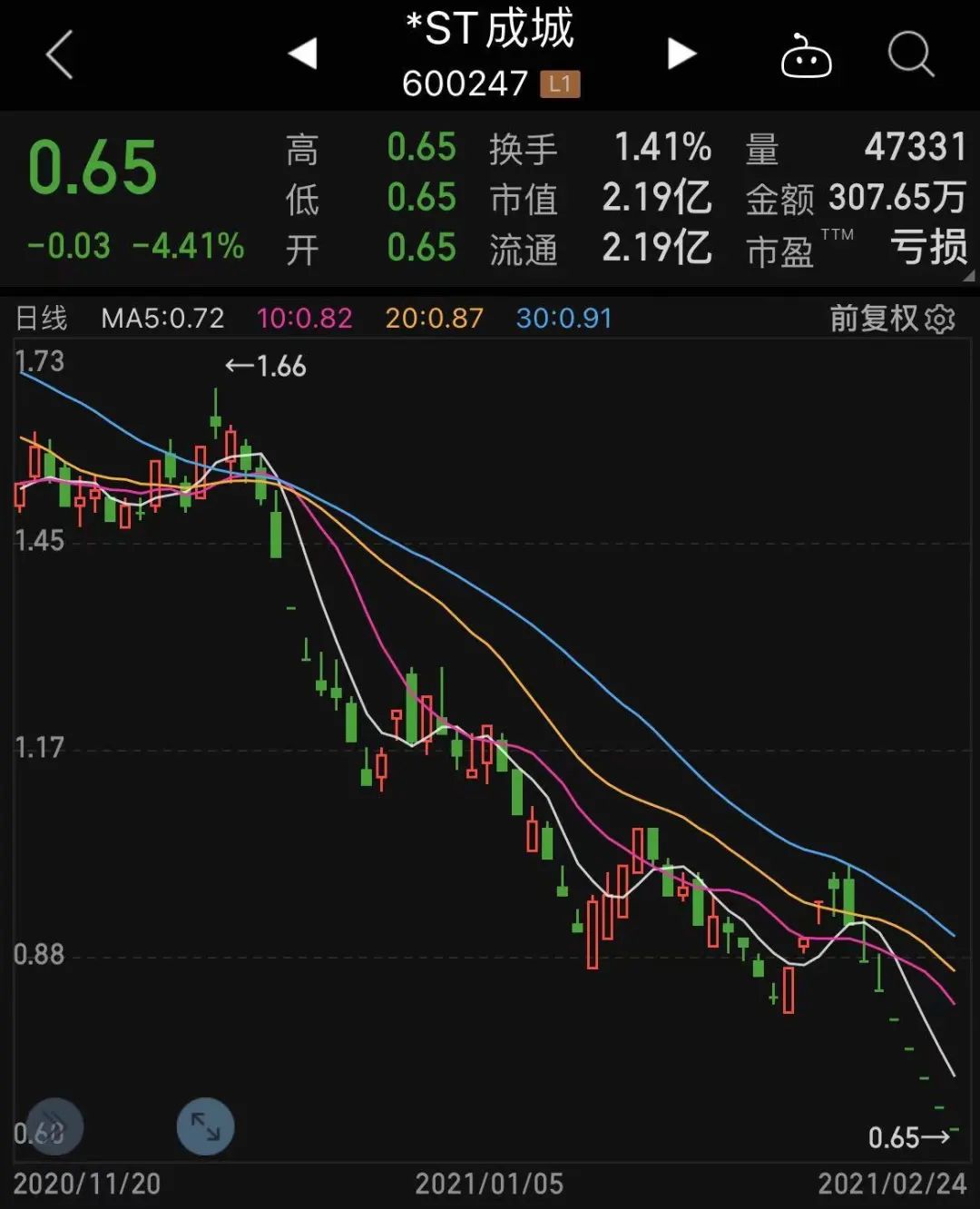The width and height of the screenshot is (980, 1209).
Task: Open chart settings via the gear icon
Action: pyautogui.click(x=941, y=319)
